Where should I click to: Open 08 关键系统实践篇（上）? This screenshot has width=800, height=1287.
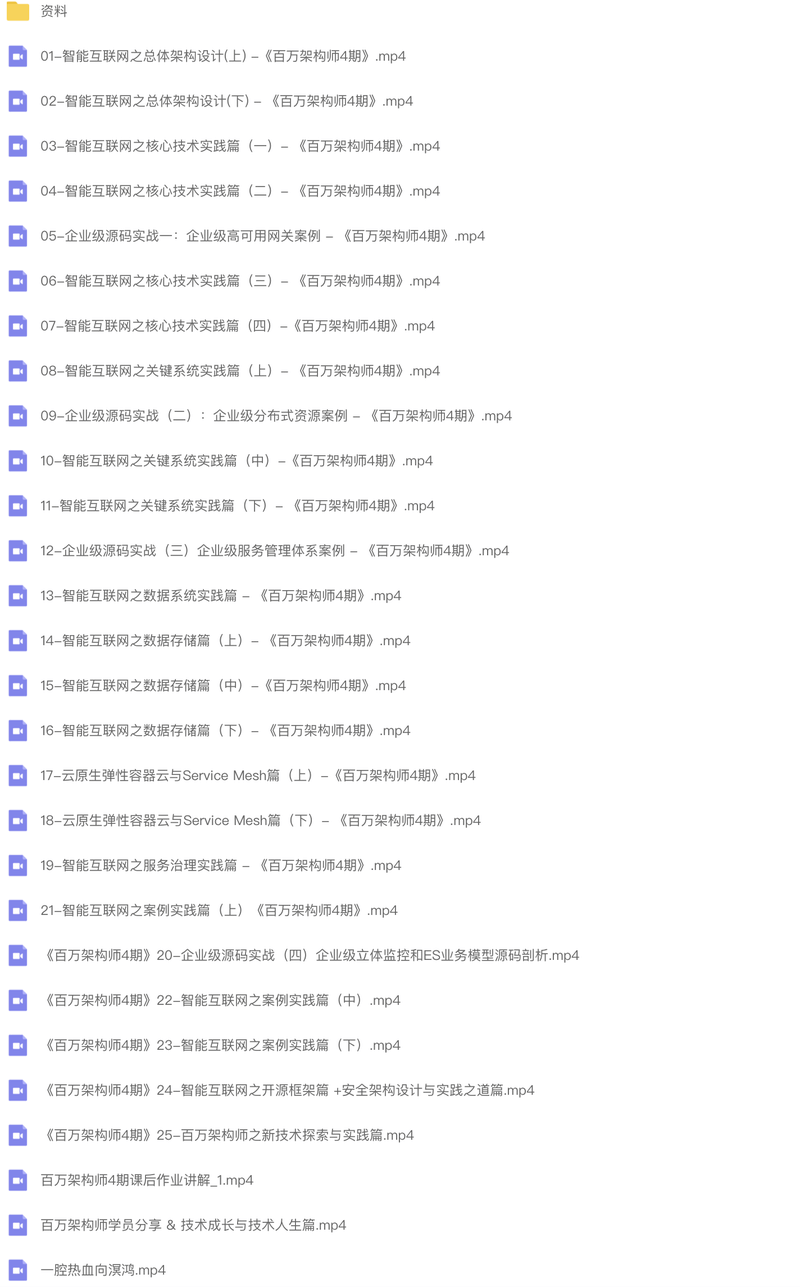click(240, 372)
